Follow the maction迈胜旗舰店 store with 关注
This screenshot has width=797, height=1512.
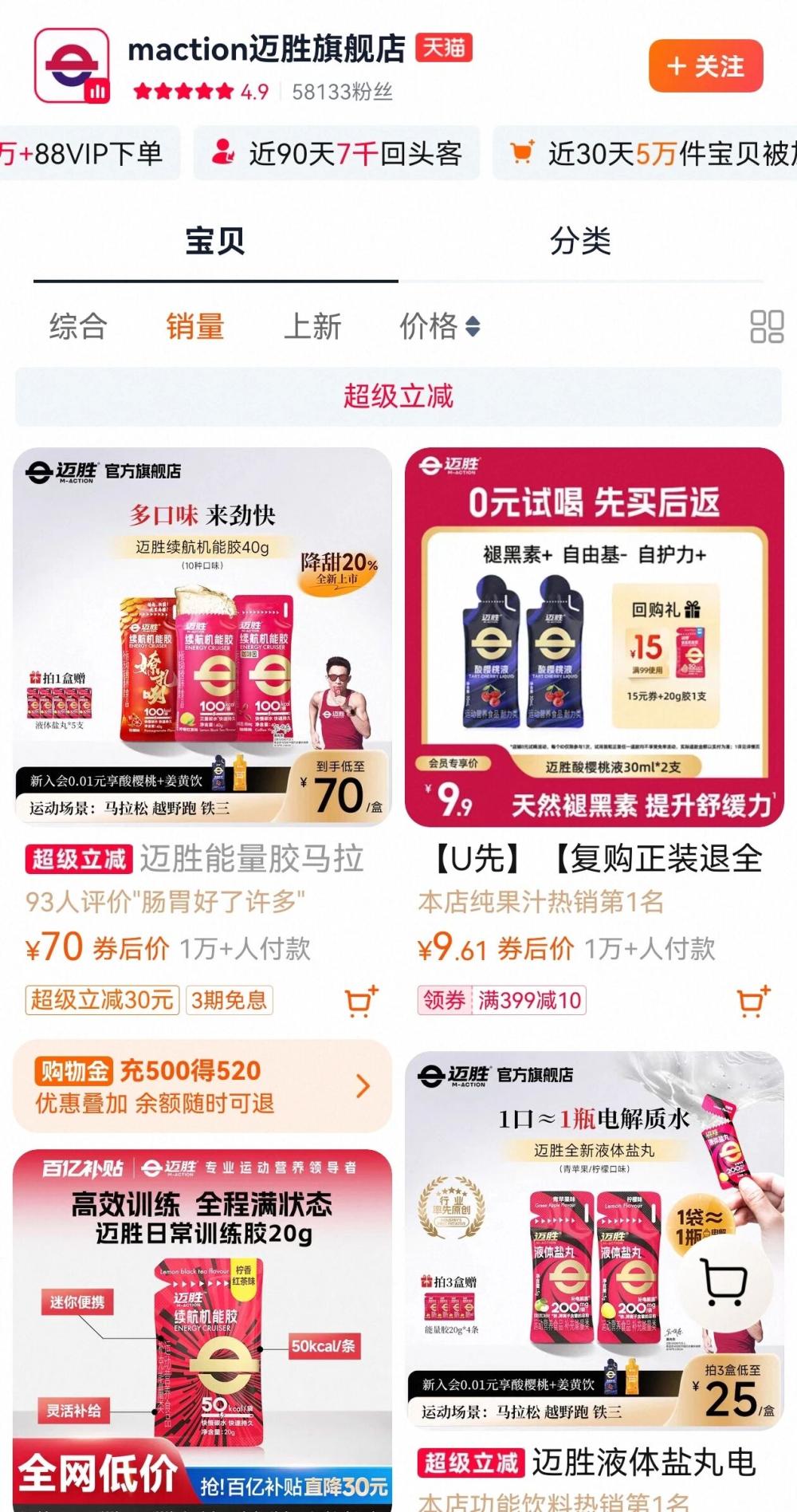pyautogui.click(x=705, y=66)
